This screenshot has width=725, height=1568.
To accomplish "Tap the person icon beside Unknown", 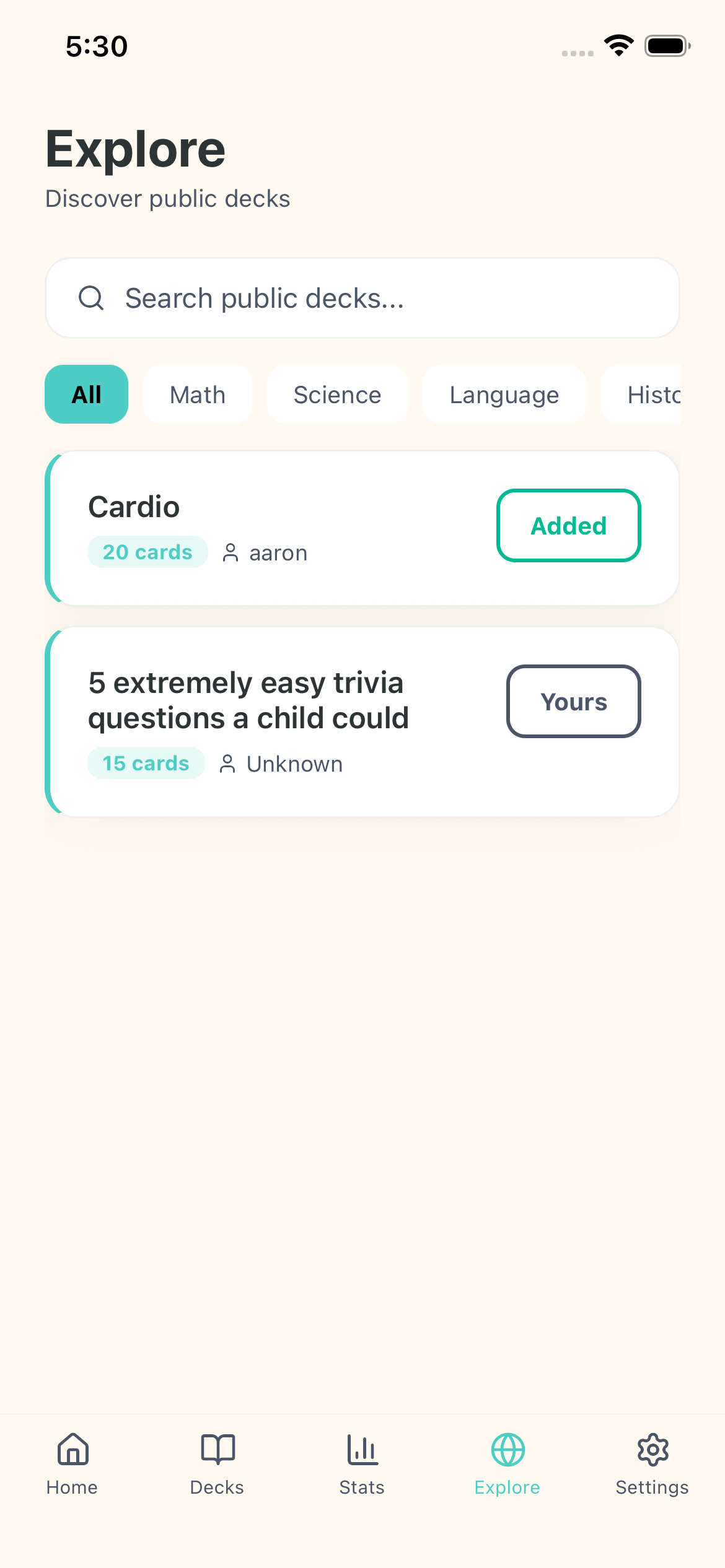I will tap(228, 764).
